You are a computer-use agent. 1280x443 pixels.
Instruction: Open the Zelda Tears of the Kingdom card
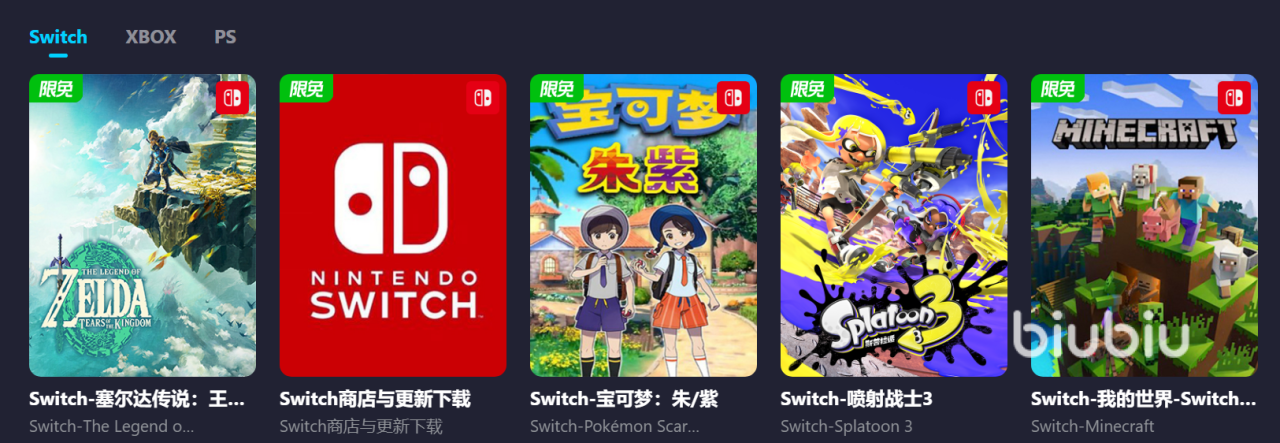[142, 225]
